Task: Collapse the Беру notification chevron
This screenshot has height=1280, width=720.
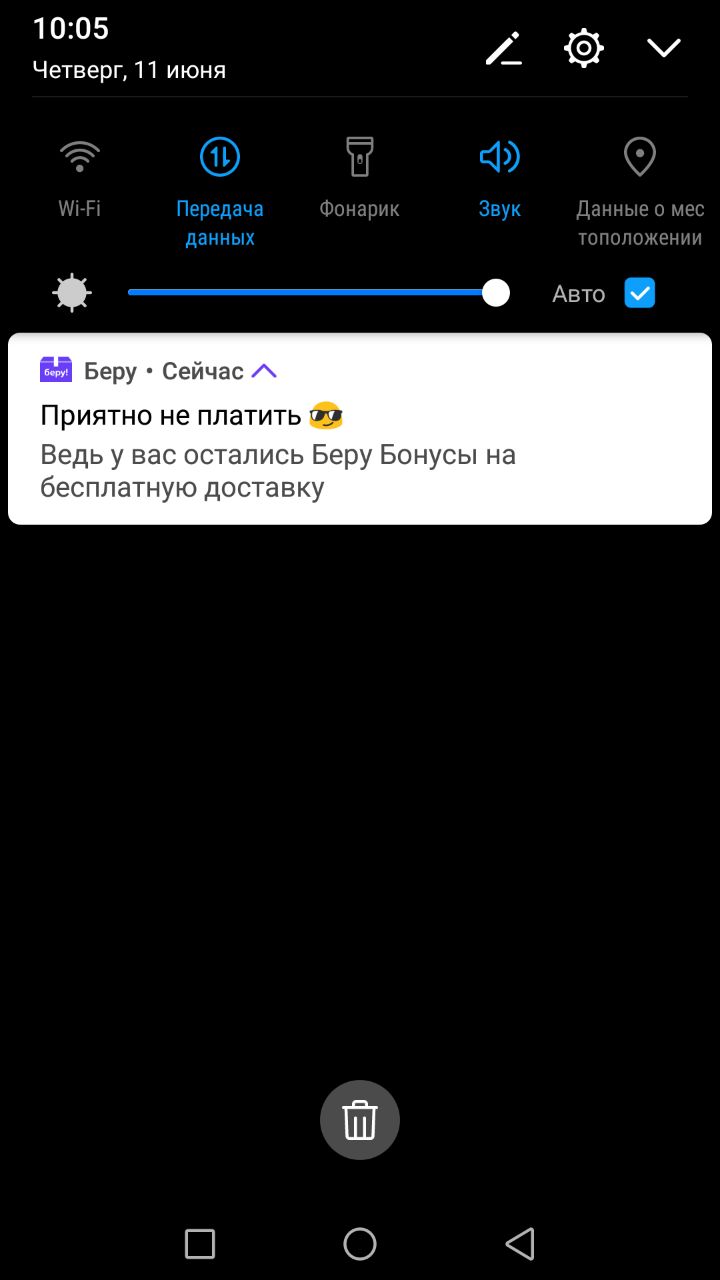Action: coord(264,371)
